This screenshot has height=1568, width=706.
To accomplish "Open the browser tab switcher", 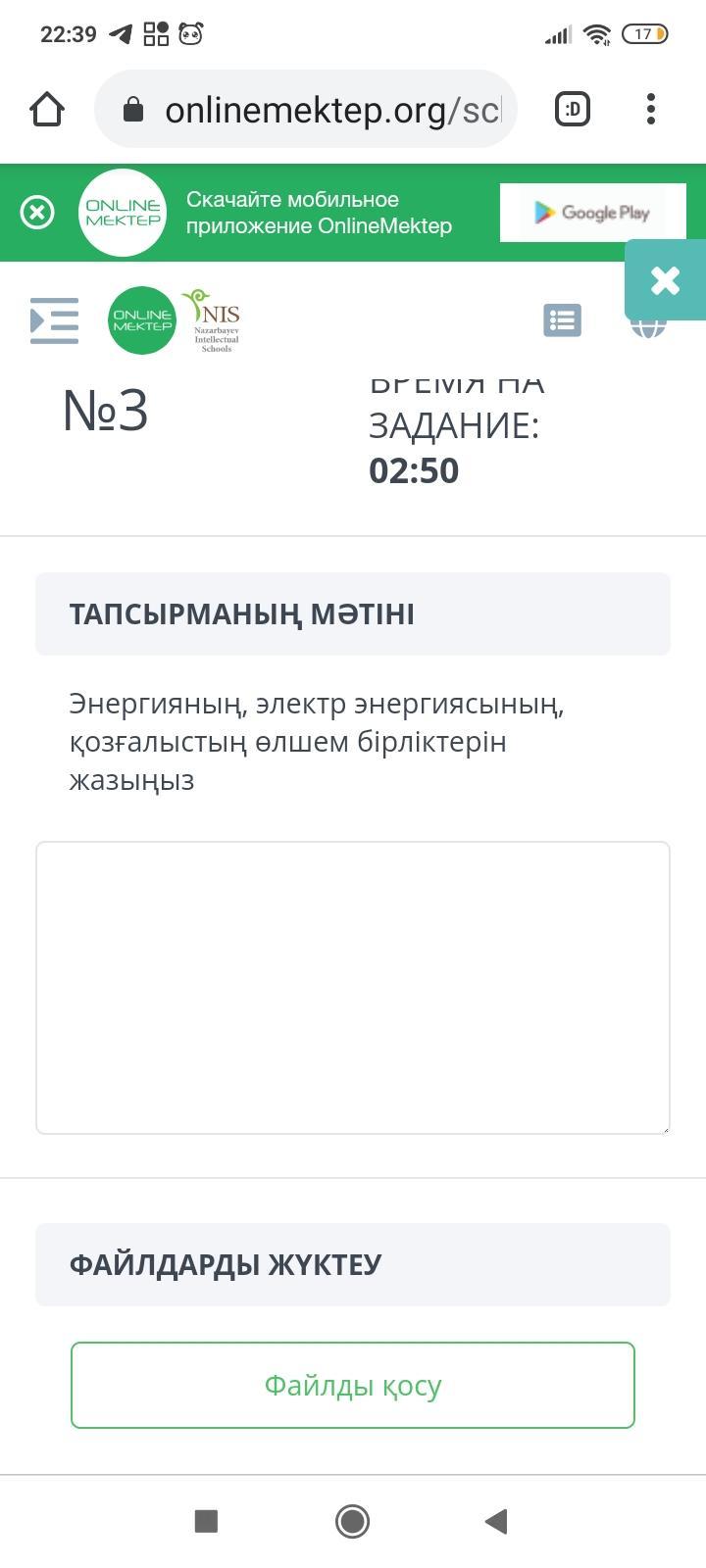I will pos(573,110).
